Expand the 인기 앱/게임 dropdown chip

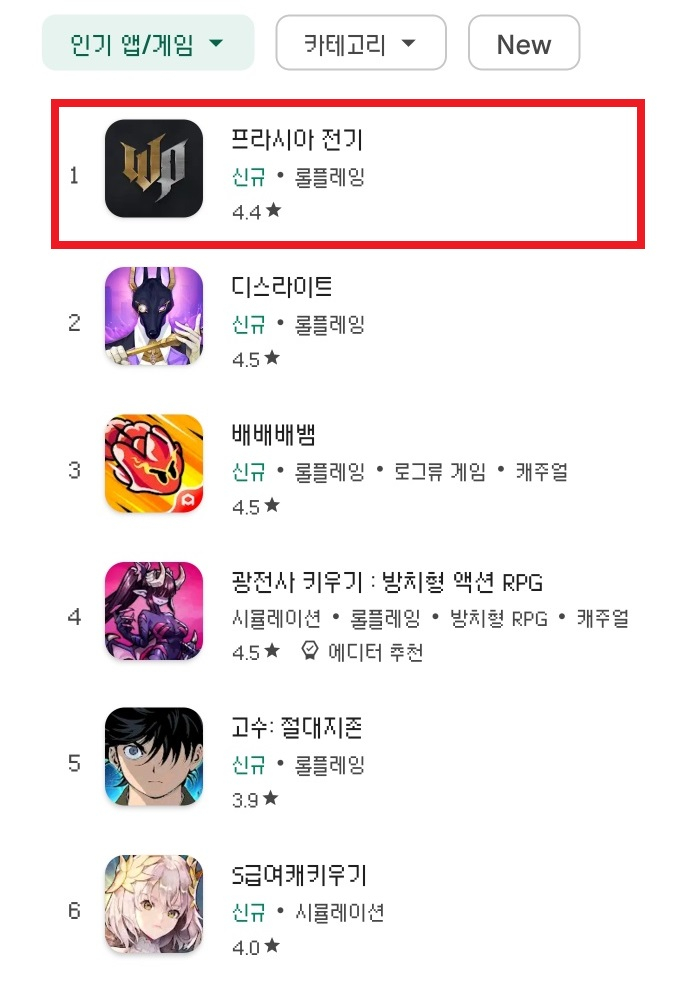point(148,44)
